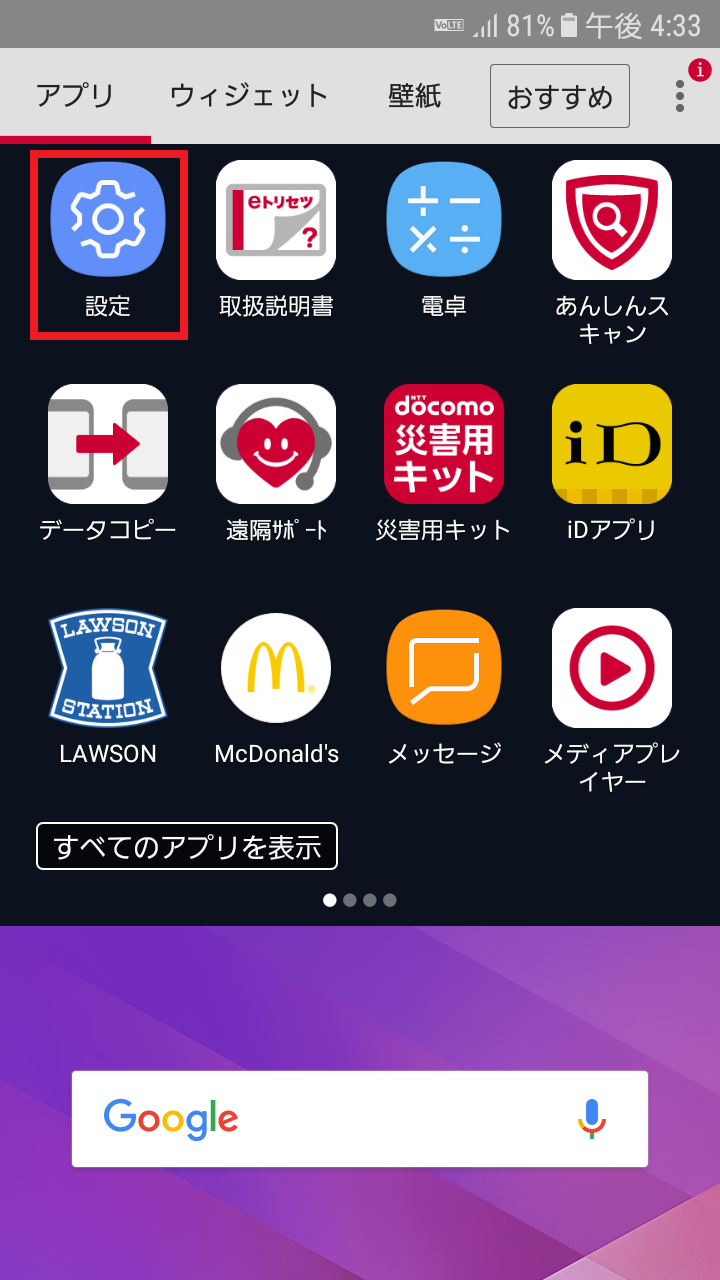The image size is (720, 1280).
Task: Open the iDアプリ payment app
Action: tap(611, 444)
